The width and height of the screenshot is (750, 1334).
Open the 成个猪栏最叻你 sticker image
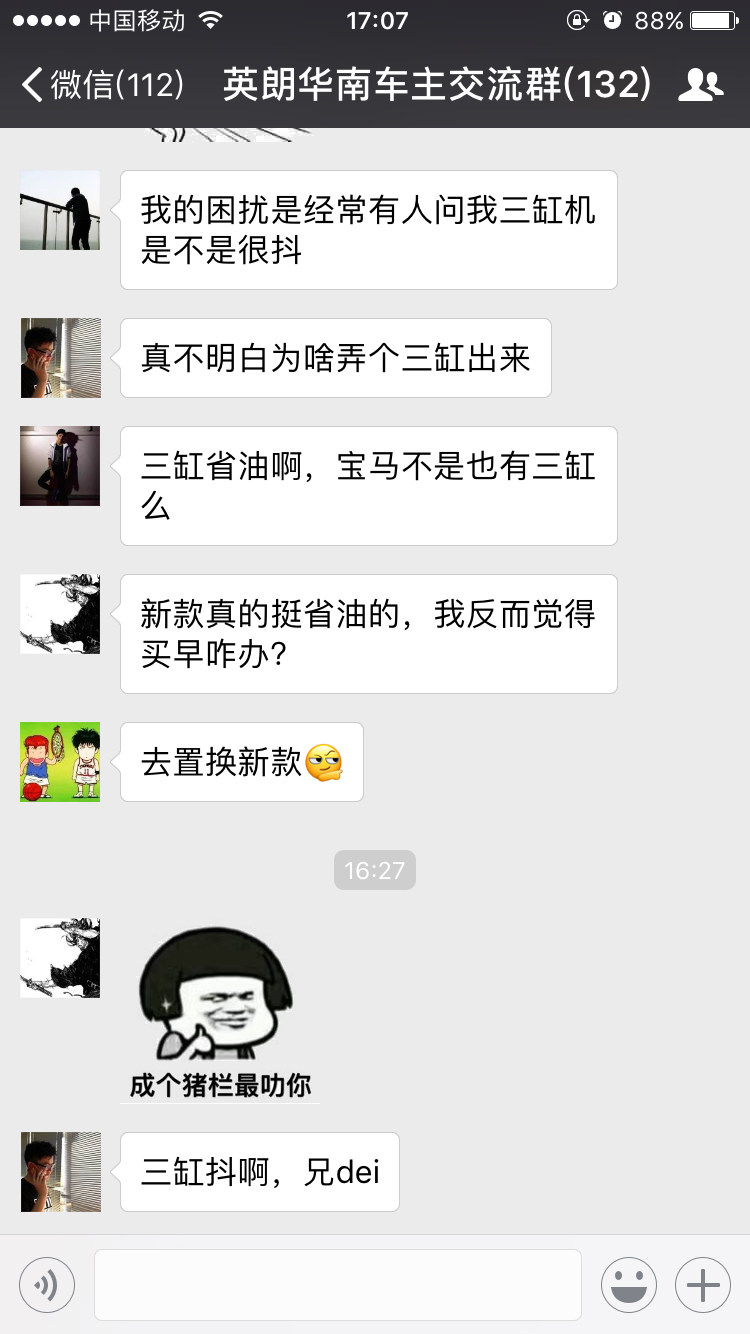point(221,1010)
